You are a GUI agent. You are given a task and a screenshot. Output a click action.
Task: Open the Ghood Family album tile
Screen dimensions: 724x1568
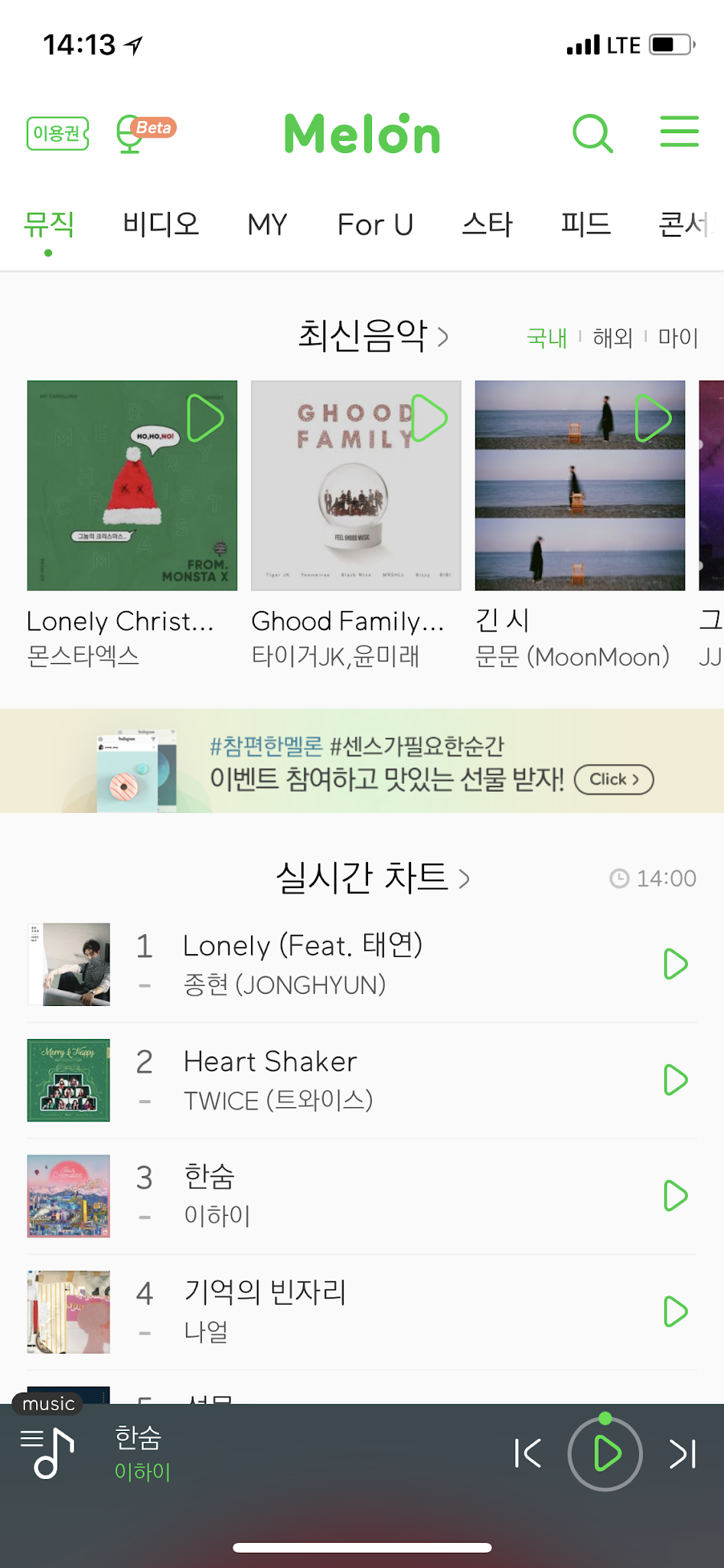[356, 485]
